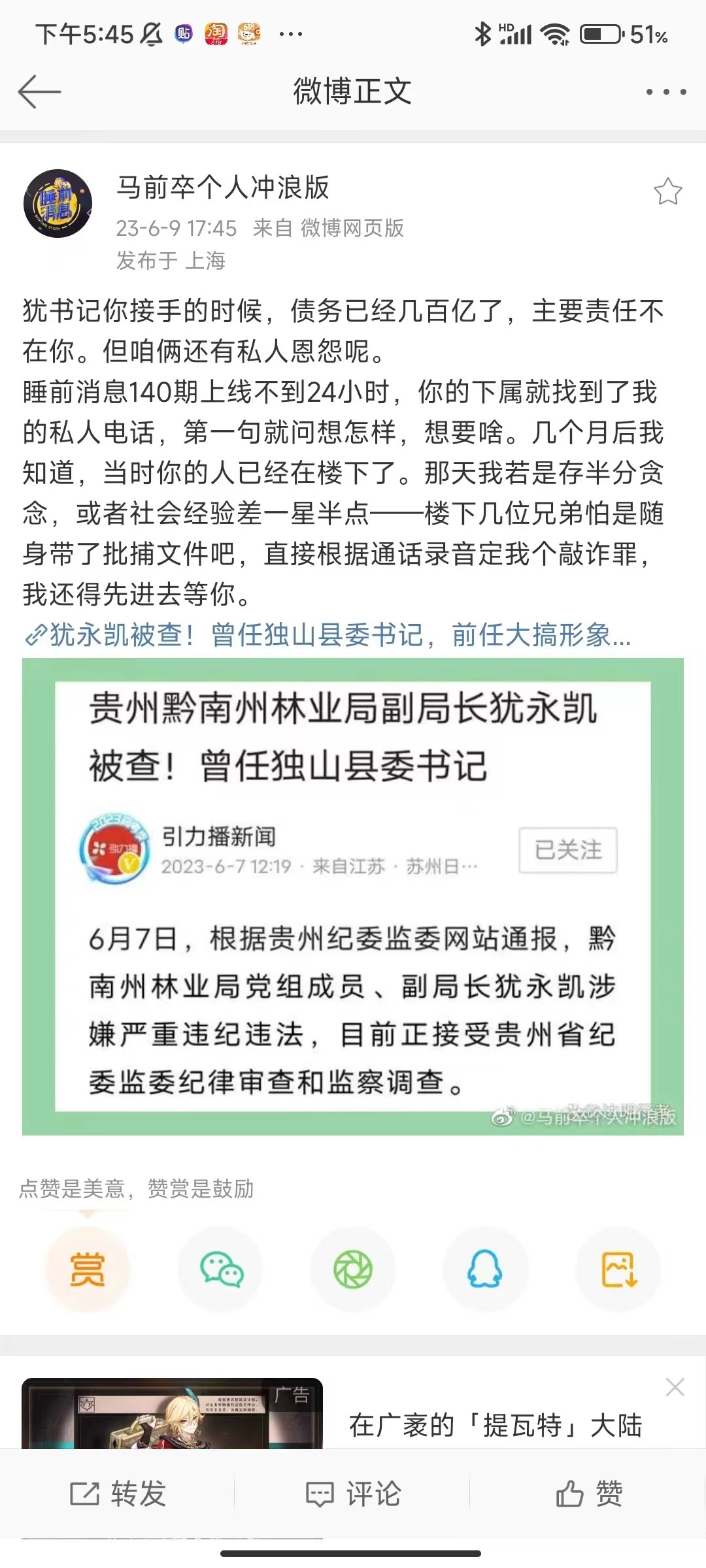Image resolution: width=706 pixels, height=1568 pixels.
Task: Open the three-dot overflow menu
Action: tap(665, 91)
